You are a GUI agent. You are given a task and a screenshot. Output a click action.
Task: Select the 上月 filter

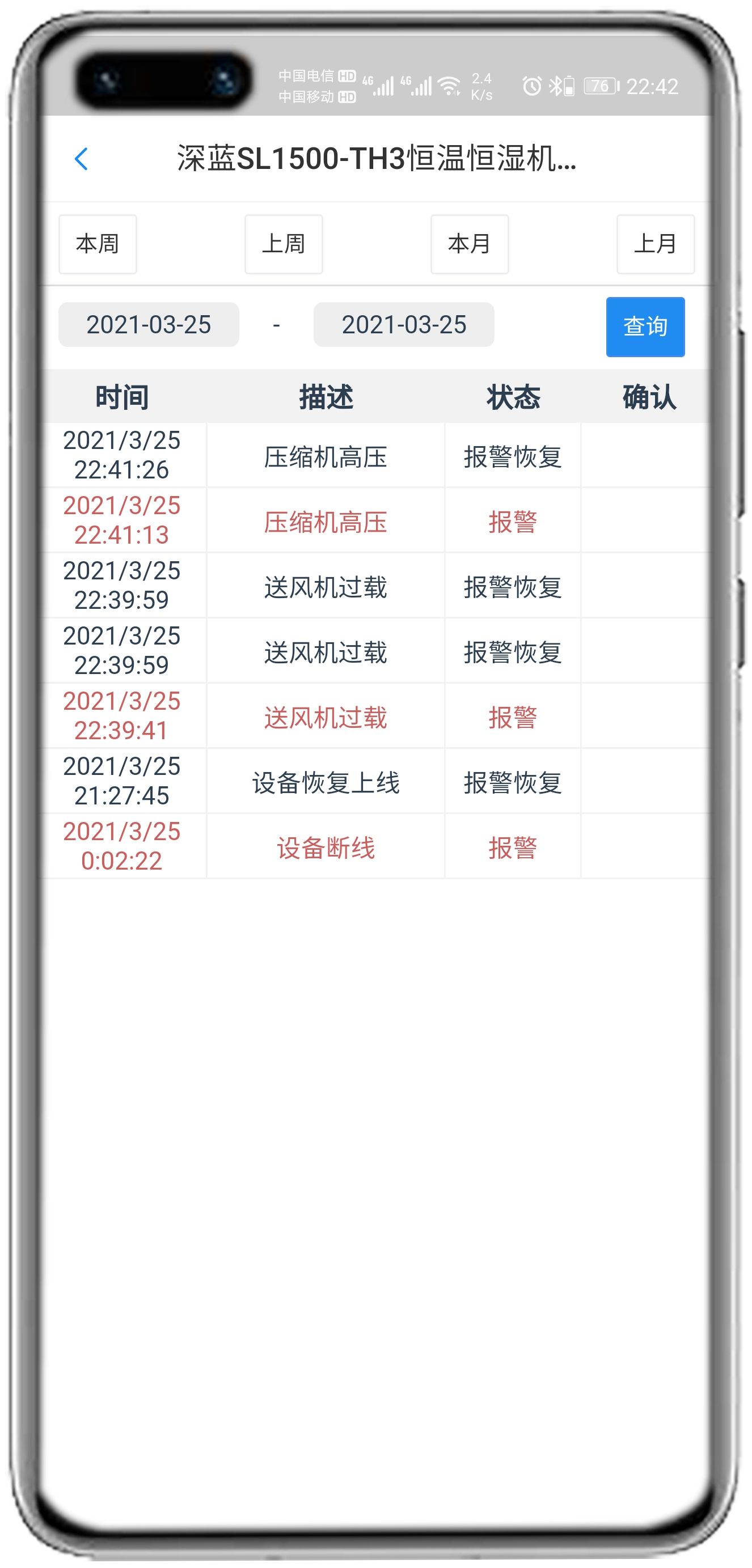[656, 244]
